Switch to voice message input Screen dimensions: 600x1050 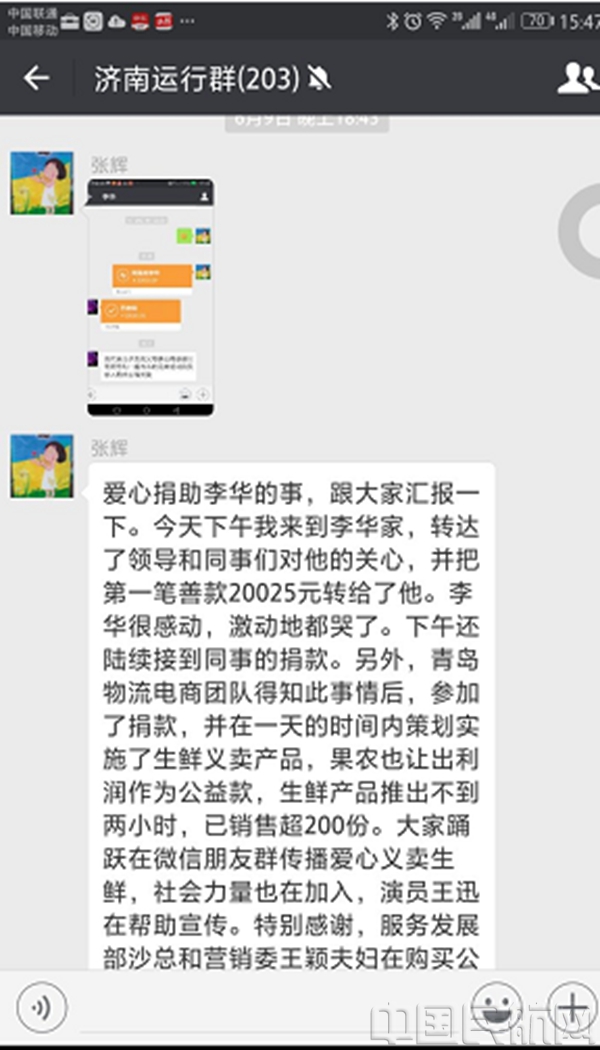tap(41, 1007)
